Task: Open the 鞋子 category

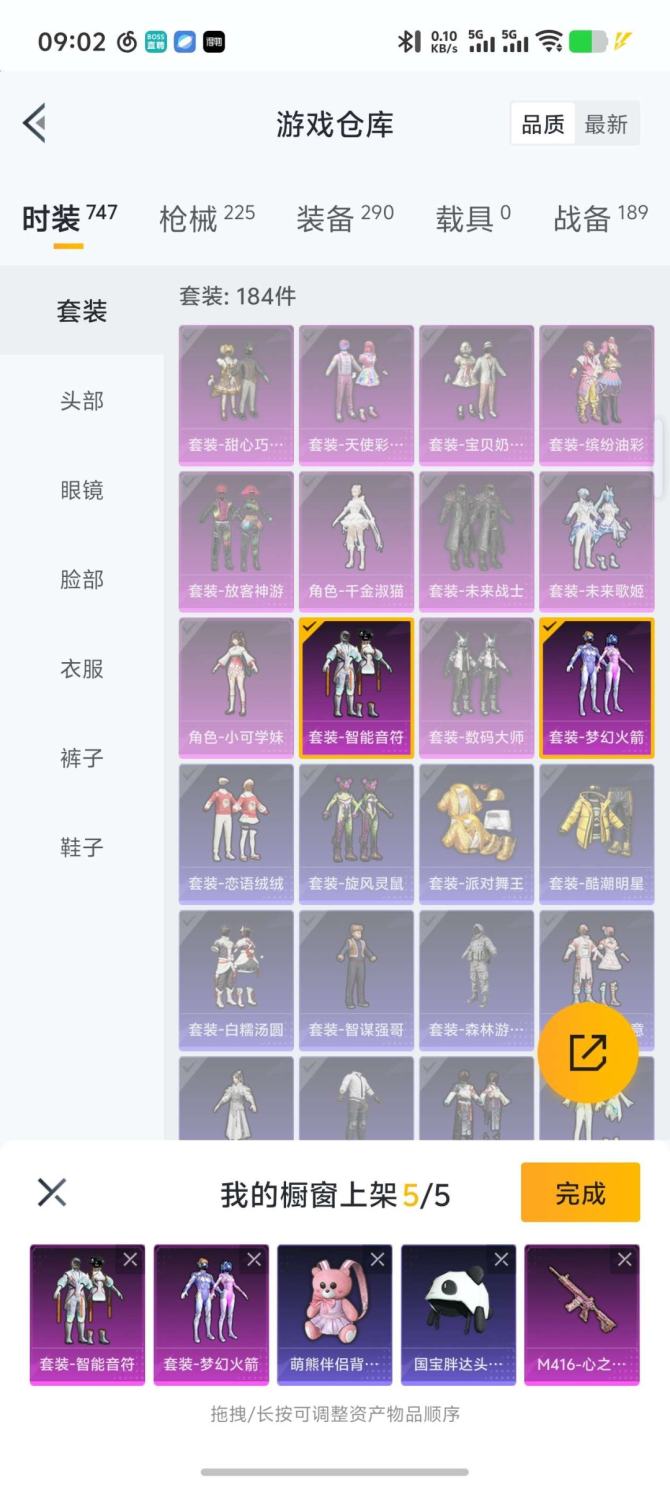Action: (81, 848)
